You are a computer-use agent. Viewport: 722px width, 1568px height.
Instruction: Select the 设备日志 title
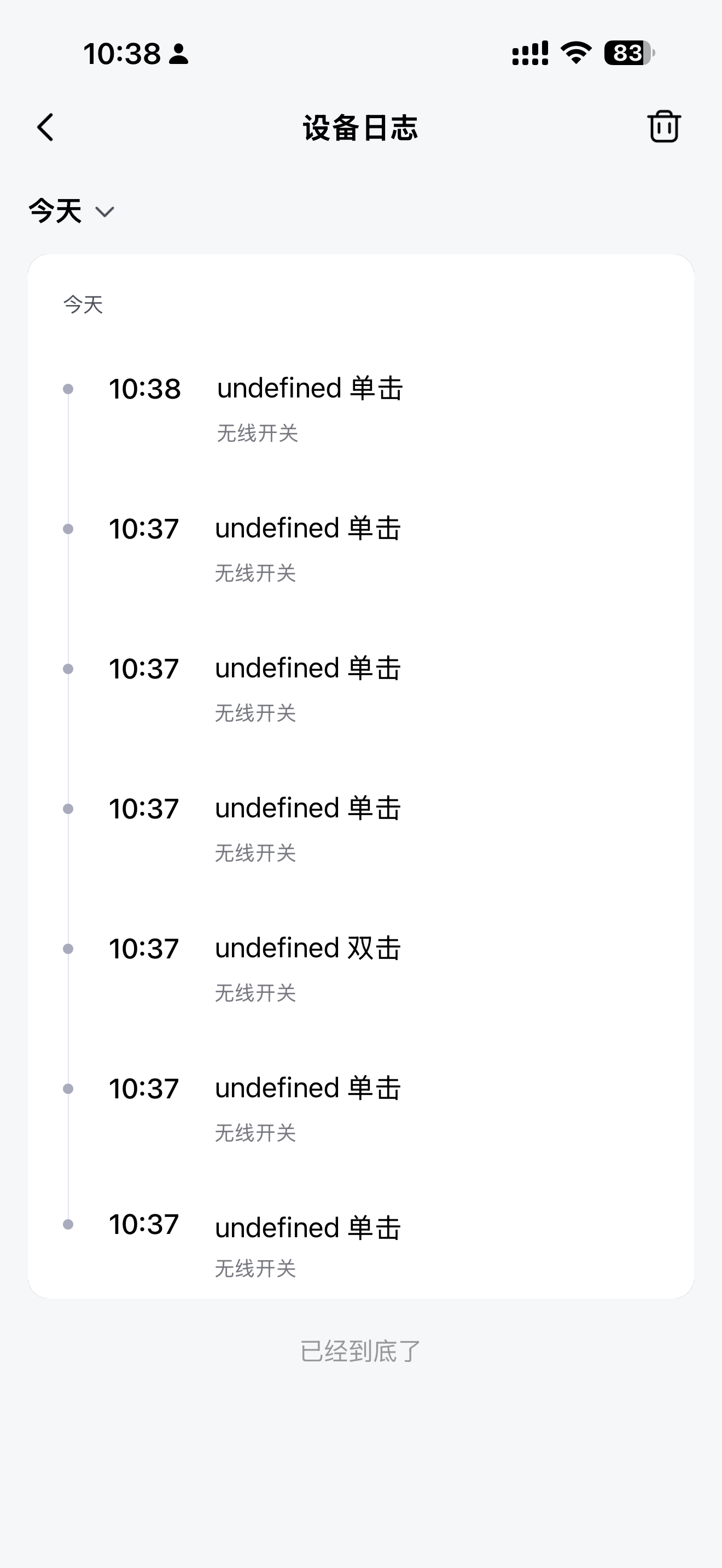pos(360,128)
